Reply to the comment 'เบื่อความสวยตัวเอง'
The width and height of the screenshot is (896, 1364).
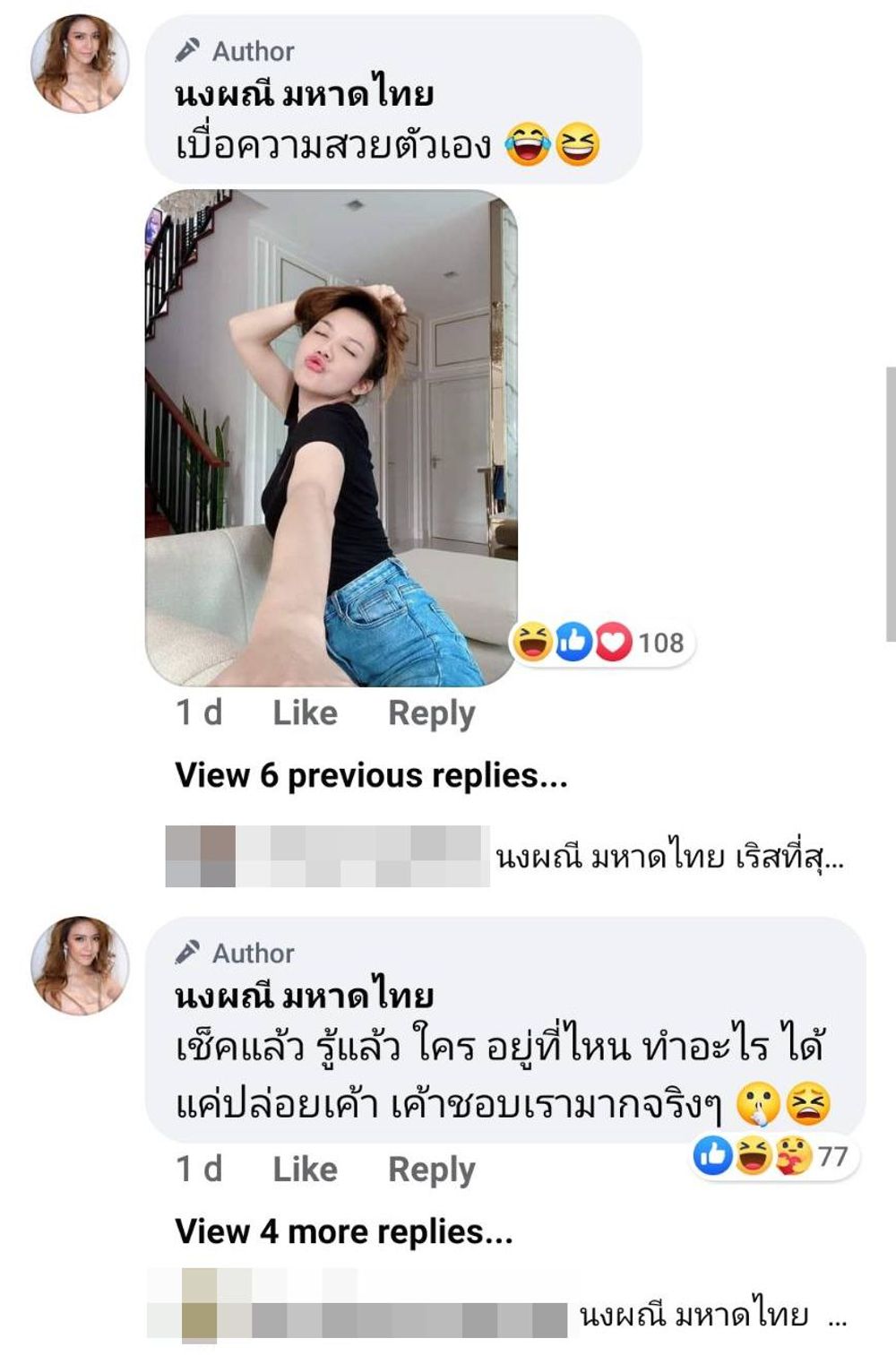431,713
